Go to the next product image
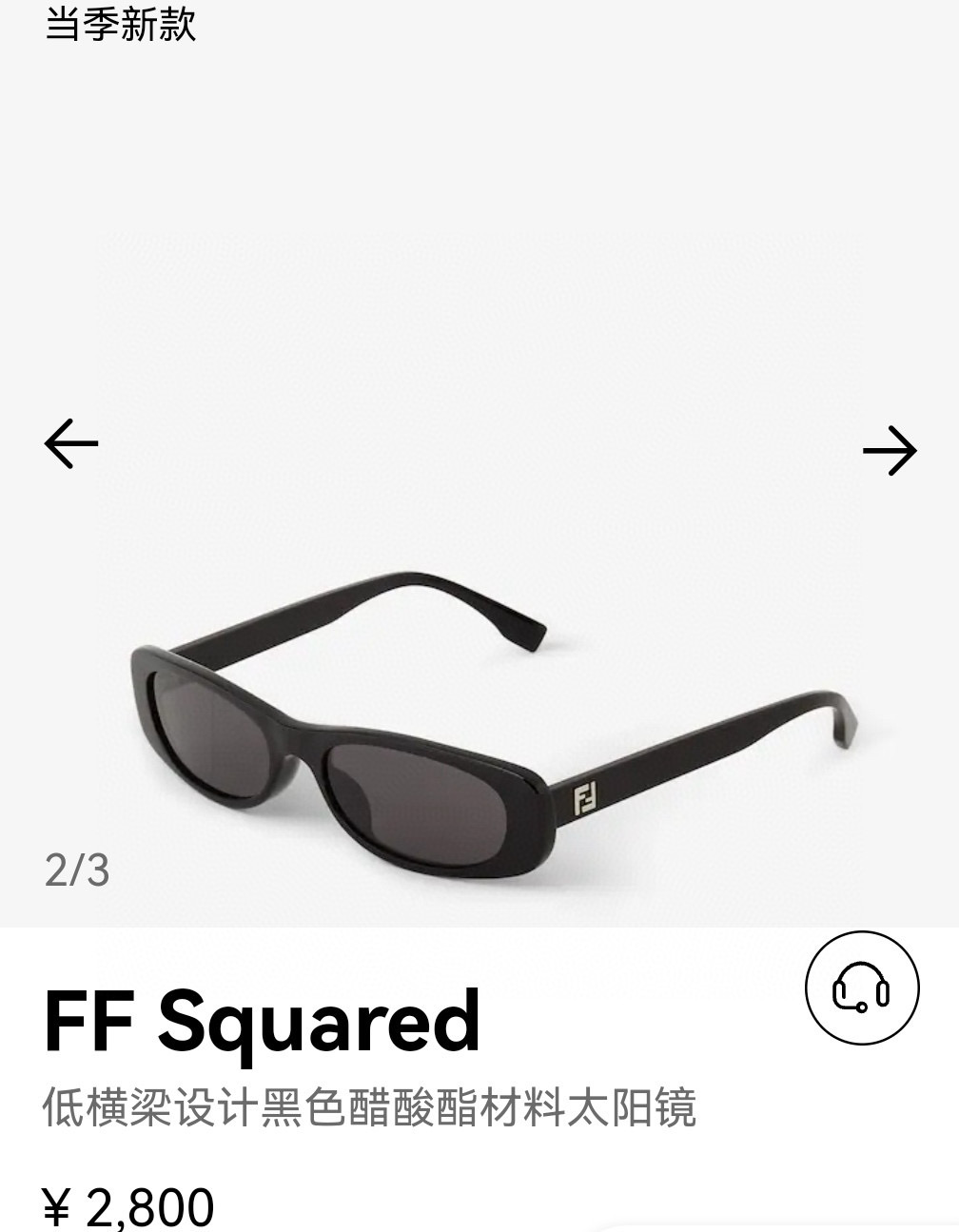 pyautogui.click(x=889, y=451)
